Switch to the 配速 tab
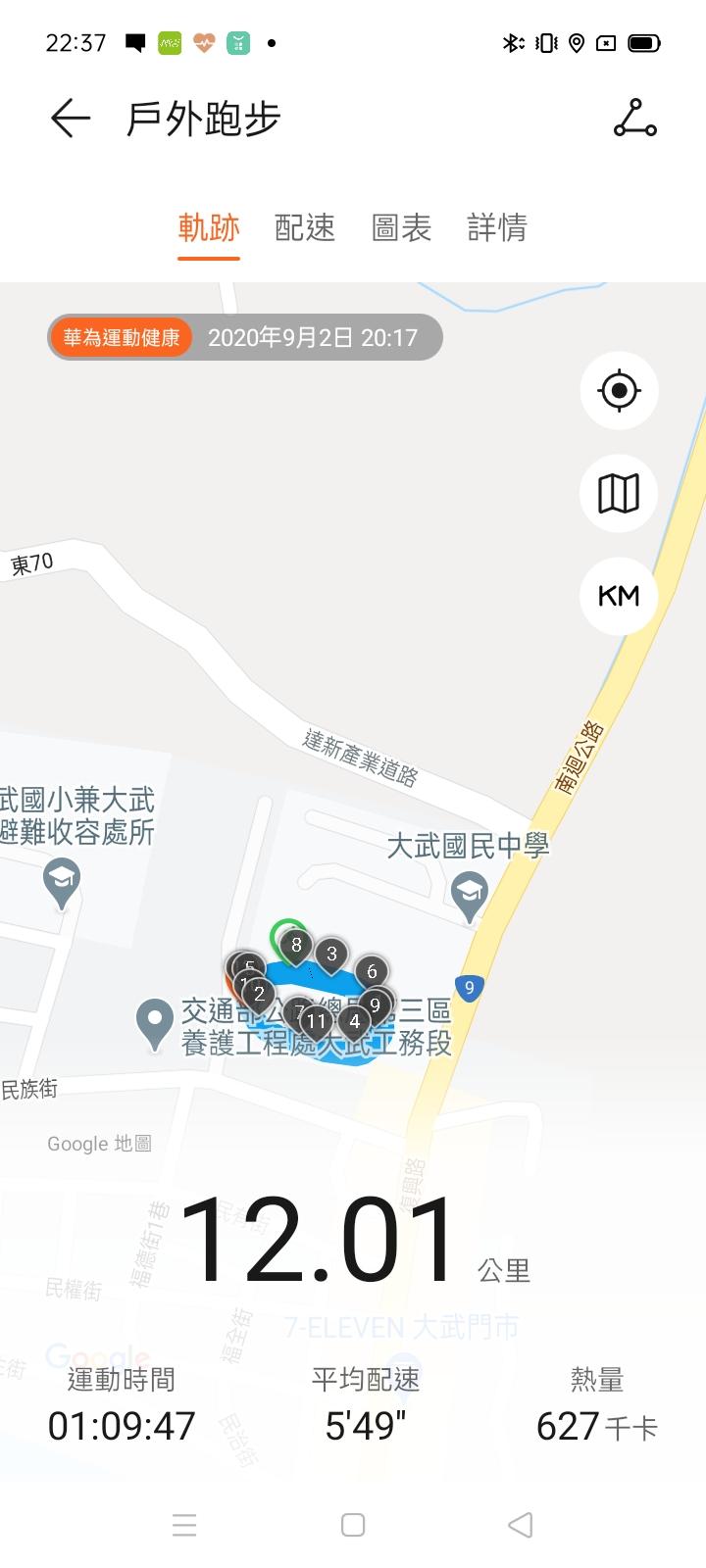The image size is (706, 1568). click(x=305, y=227)
